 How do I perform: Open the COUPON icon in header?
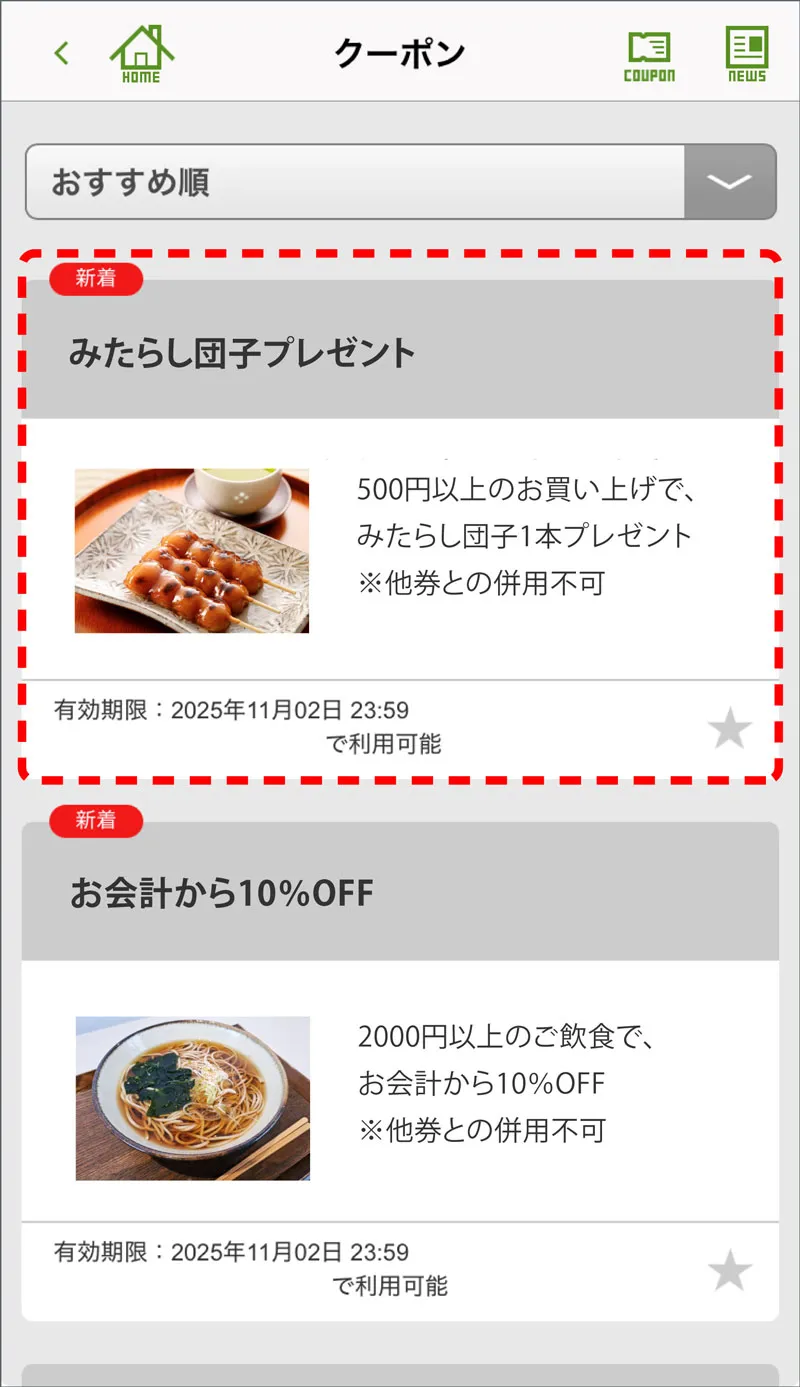[x=649, y=55]
